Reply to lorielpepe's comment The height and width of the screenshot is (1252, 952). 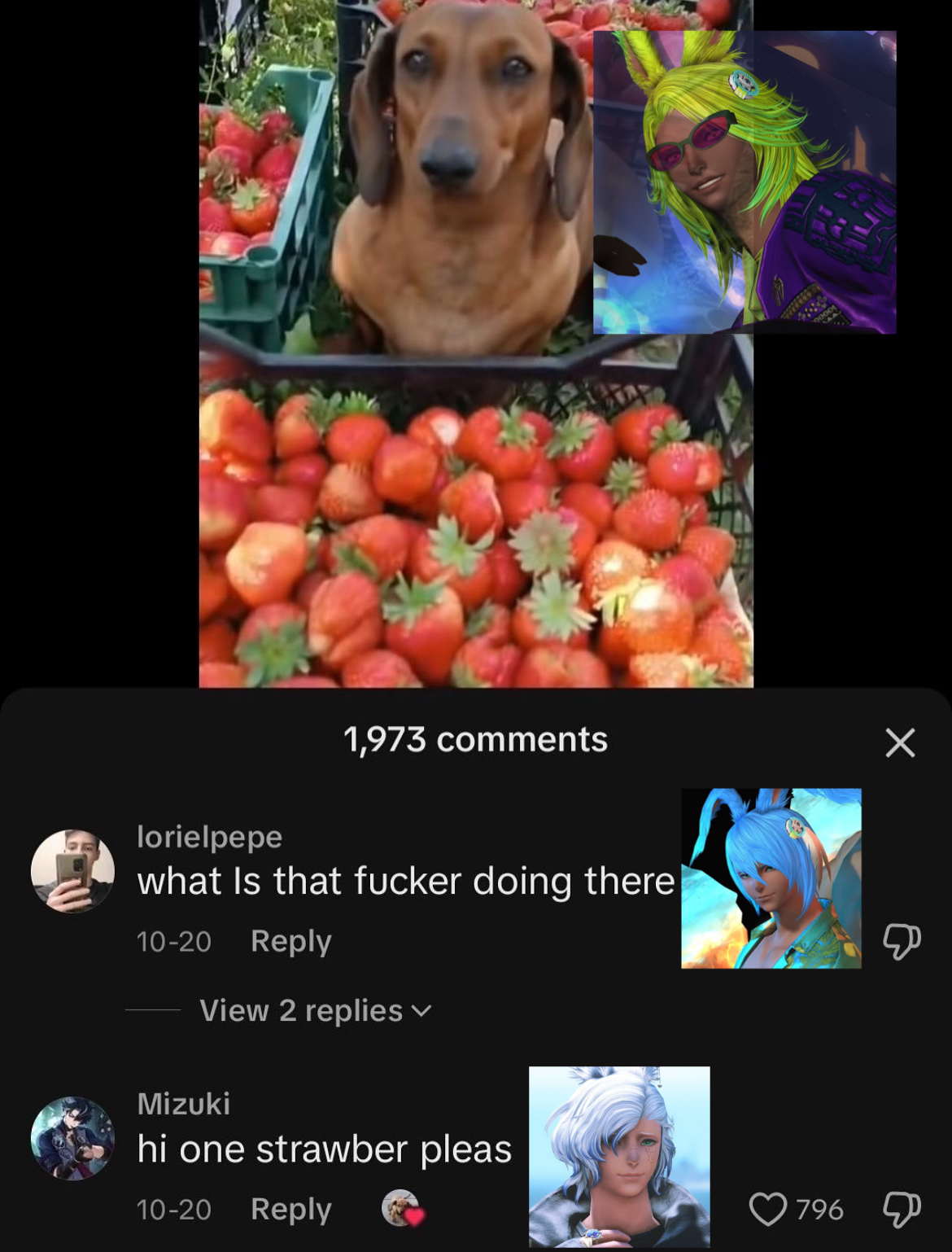[290, 941]
